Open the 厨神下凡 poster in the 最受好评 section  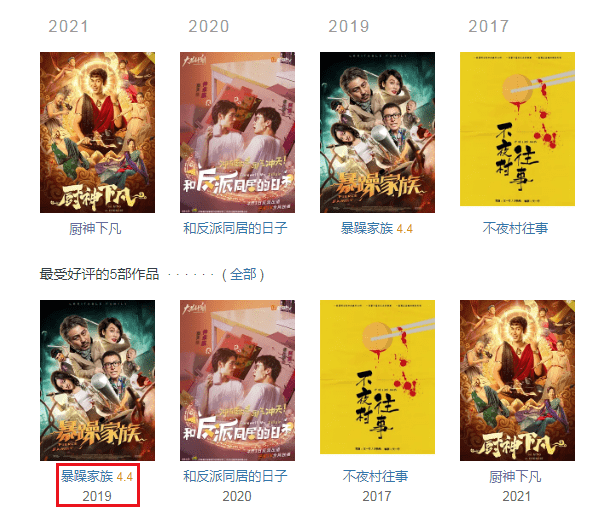517,380
